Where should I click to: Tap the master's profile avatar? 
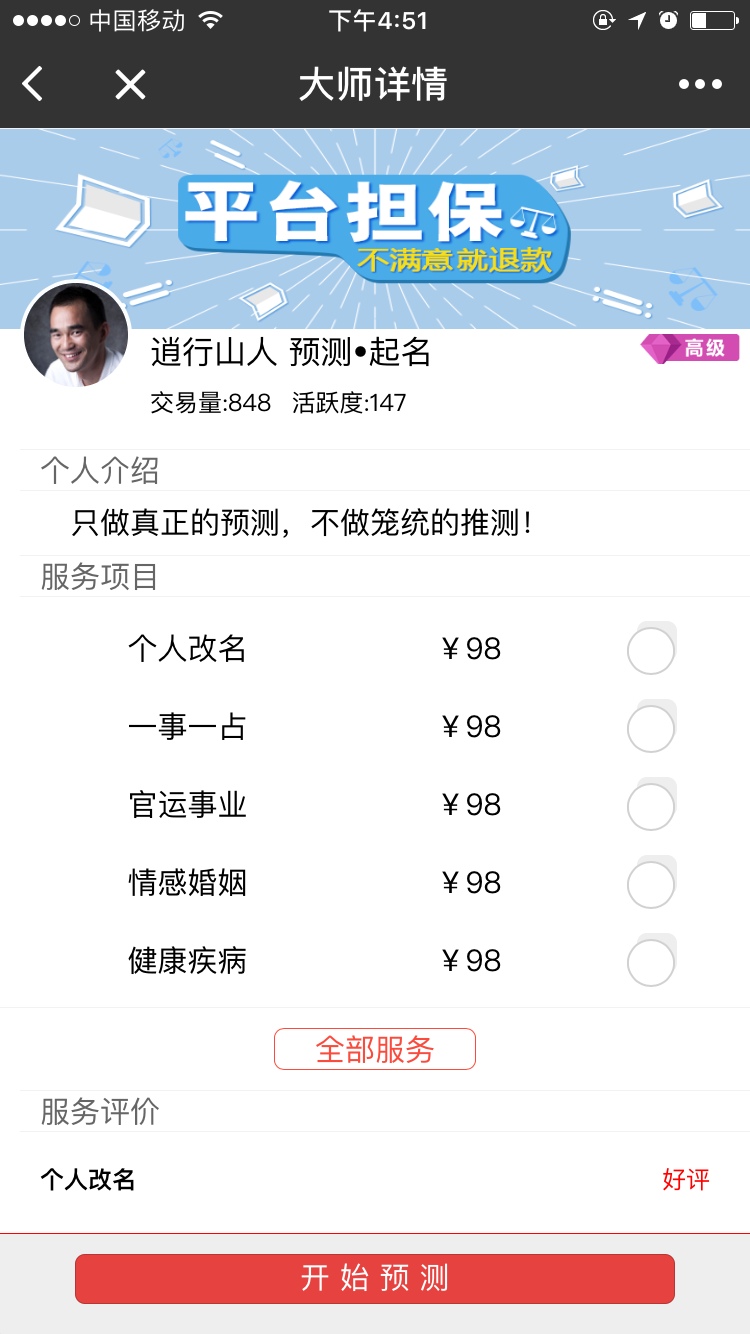coord(76,335)
